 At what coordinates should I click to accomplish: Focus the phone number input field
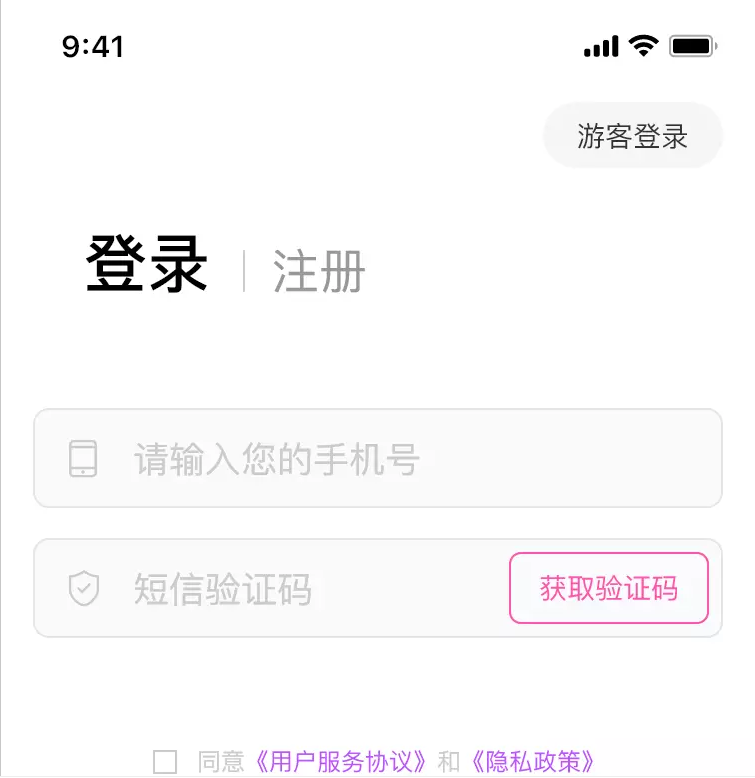coord(400,459)
